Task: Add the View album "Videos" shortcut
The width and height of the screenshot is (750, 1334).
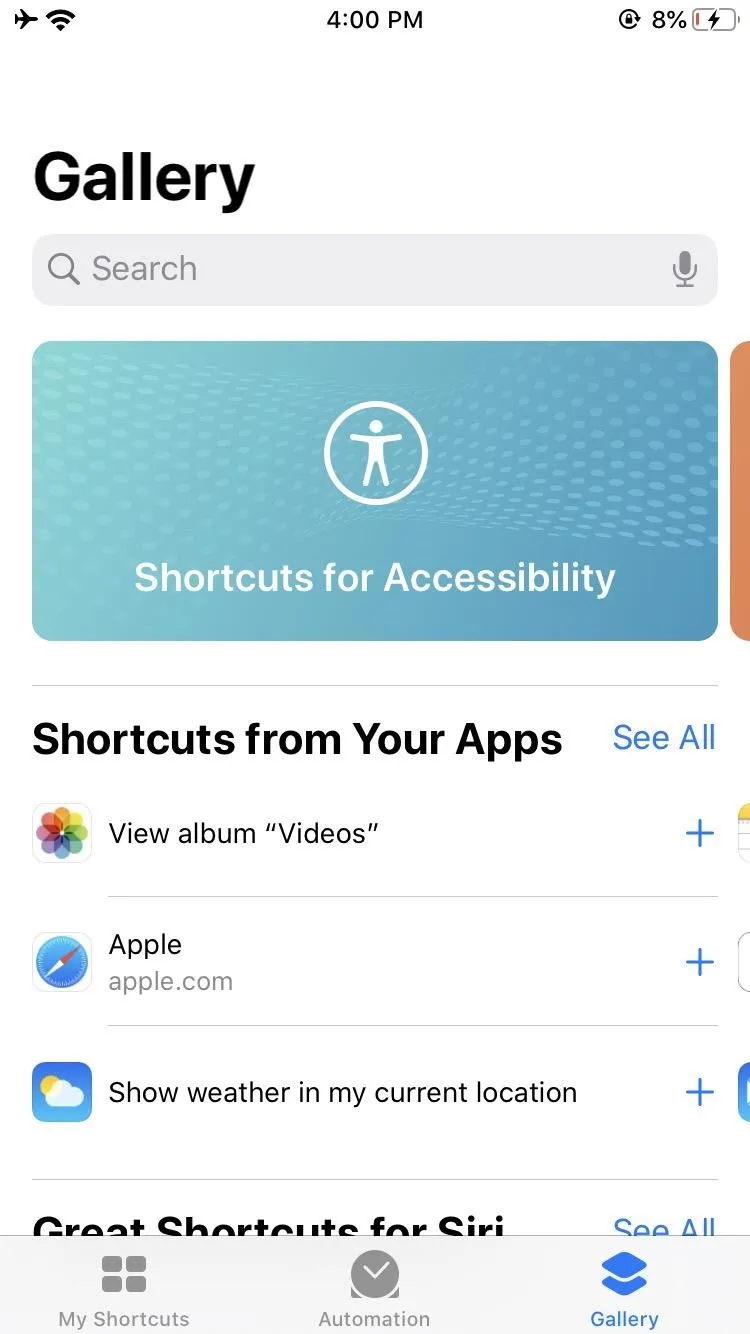Action: coord(700,833)
